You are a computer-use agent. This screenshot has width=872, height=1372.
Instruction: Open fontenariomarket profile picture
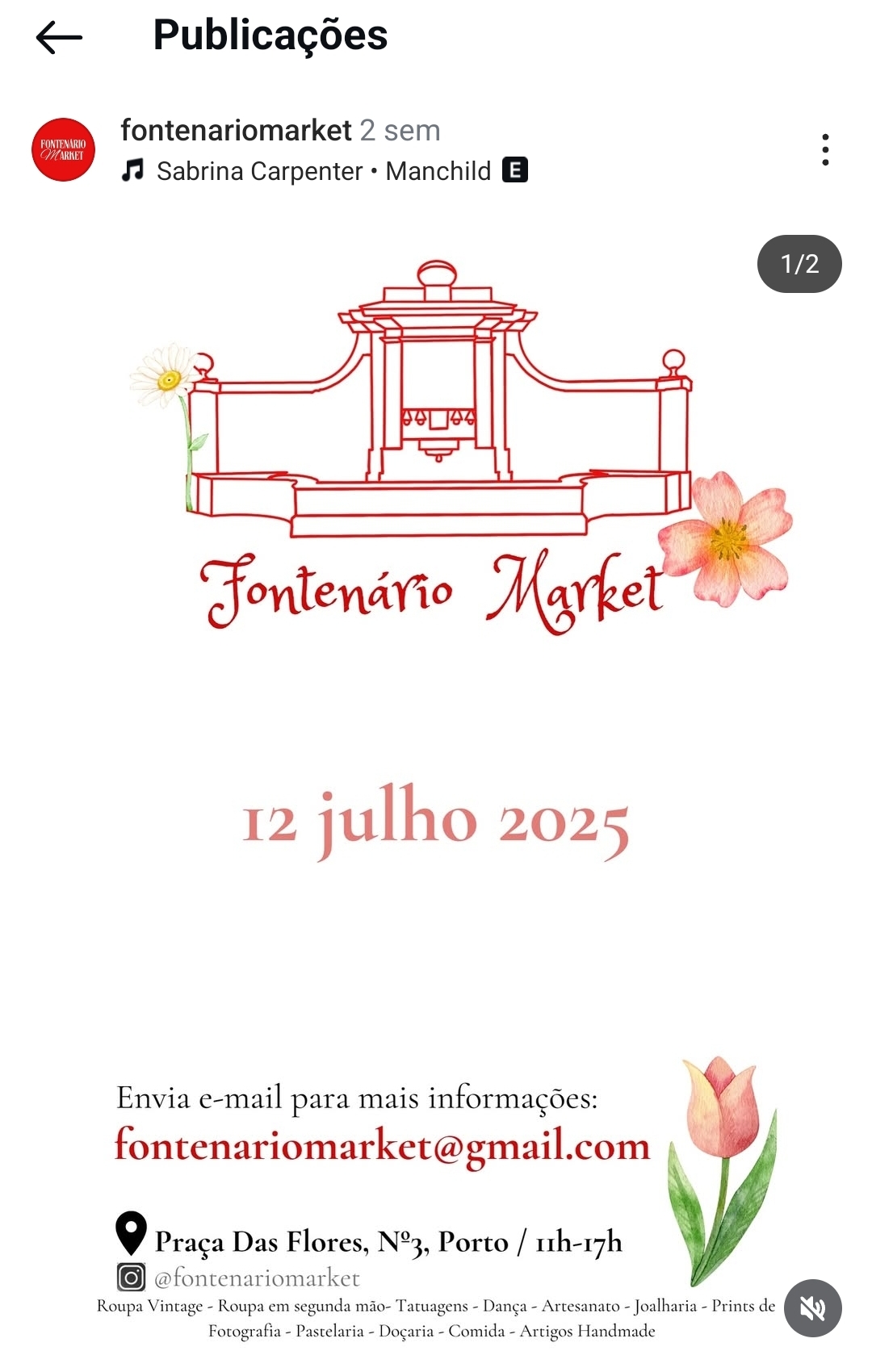(x=64, y=150)
